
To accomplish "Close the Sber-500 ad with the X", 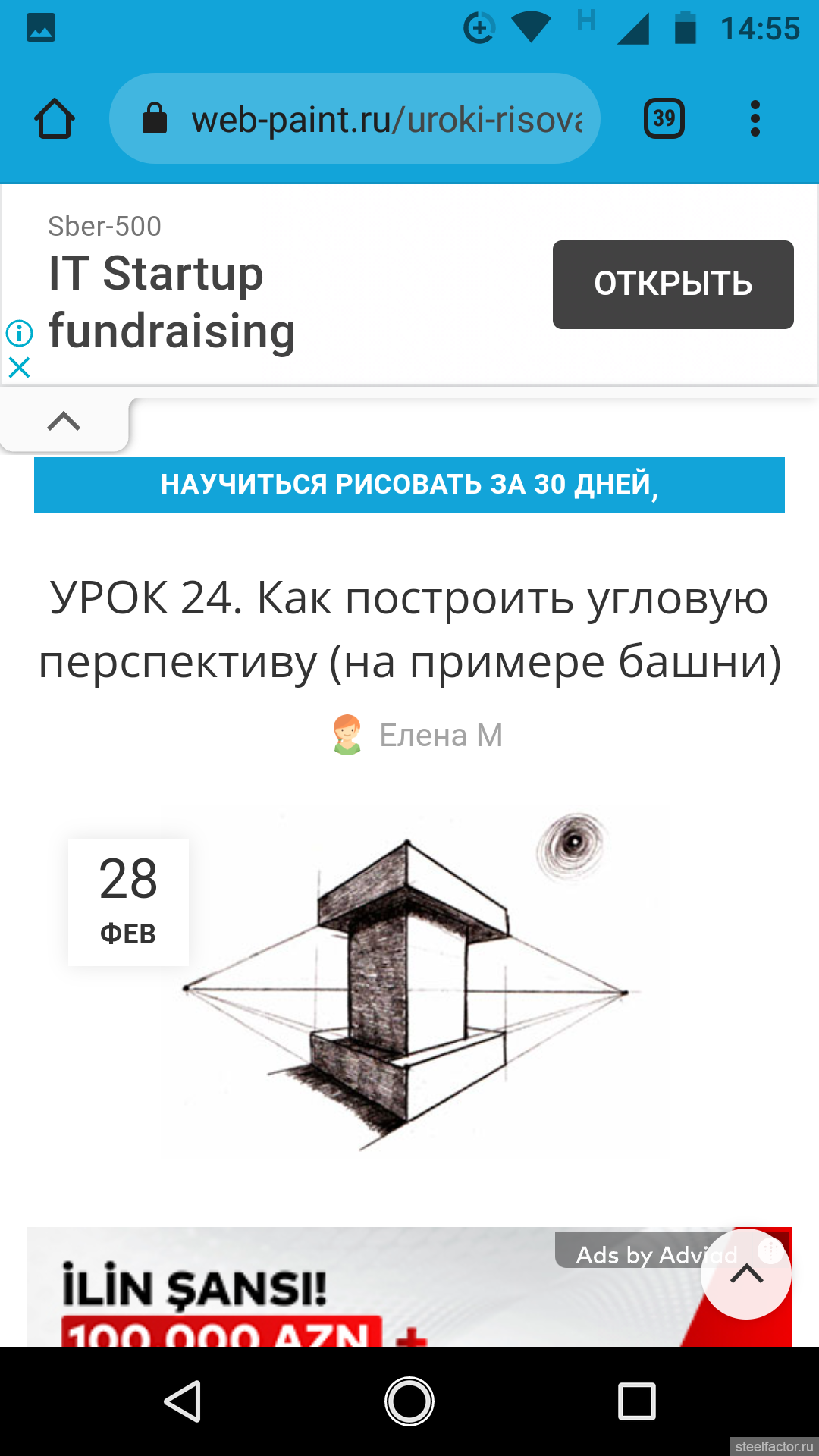I will tap(19, 368).
